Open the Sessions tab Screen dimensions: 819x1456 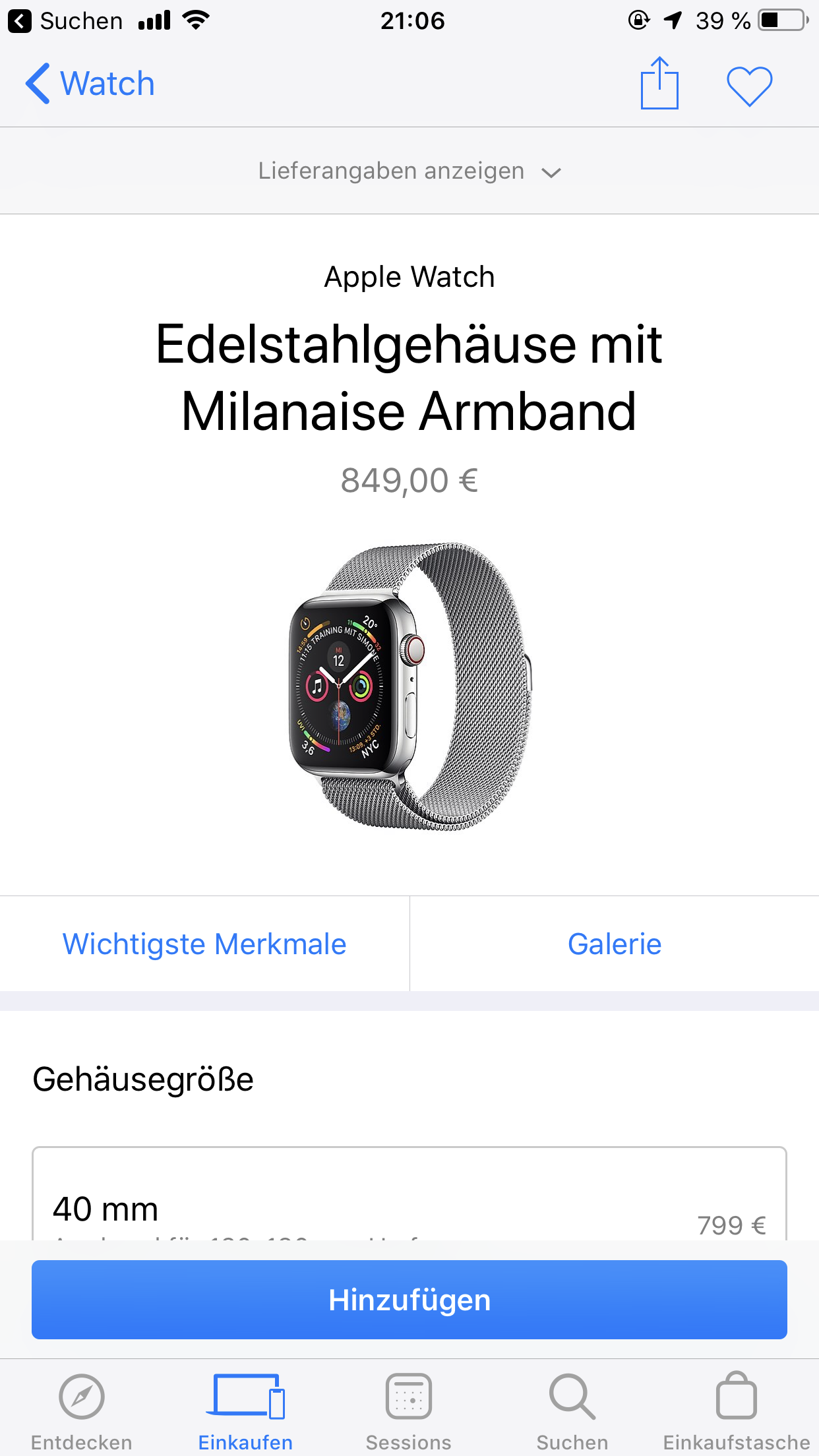(x=409, y=1411)
